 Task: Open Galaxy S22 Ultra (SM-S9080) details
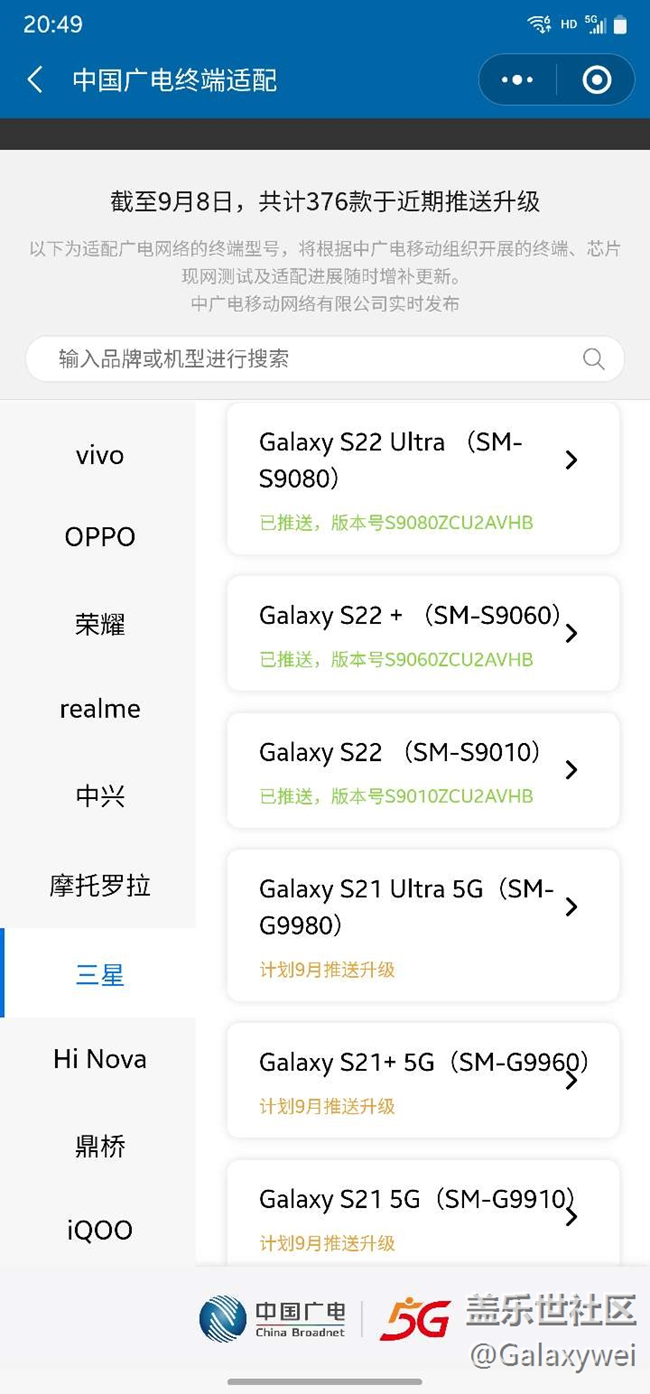[423, 478]
